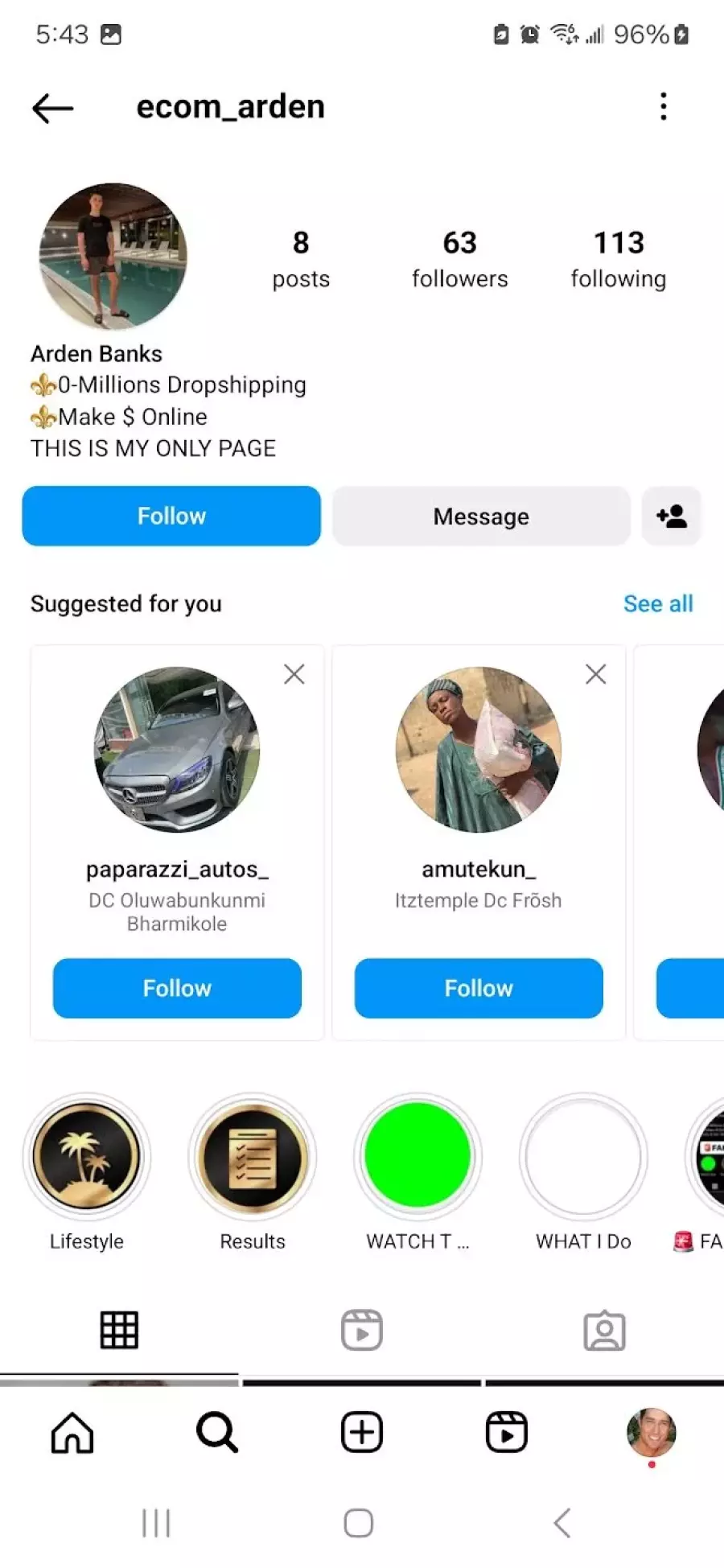This screenshot has width=724, height=1568.
Task: Open the Results story highlight
Action: click(x=253, y=1157)
